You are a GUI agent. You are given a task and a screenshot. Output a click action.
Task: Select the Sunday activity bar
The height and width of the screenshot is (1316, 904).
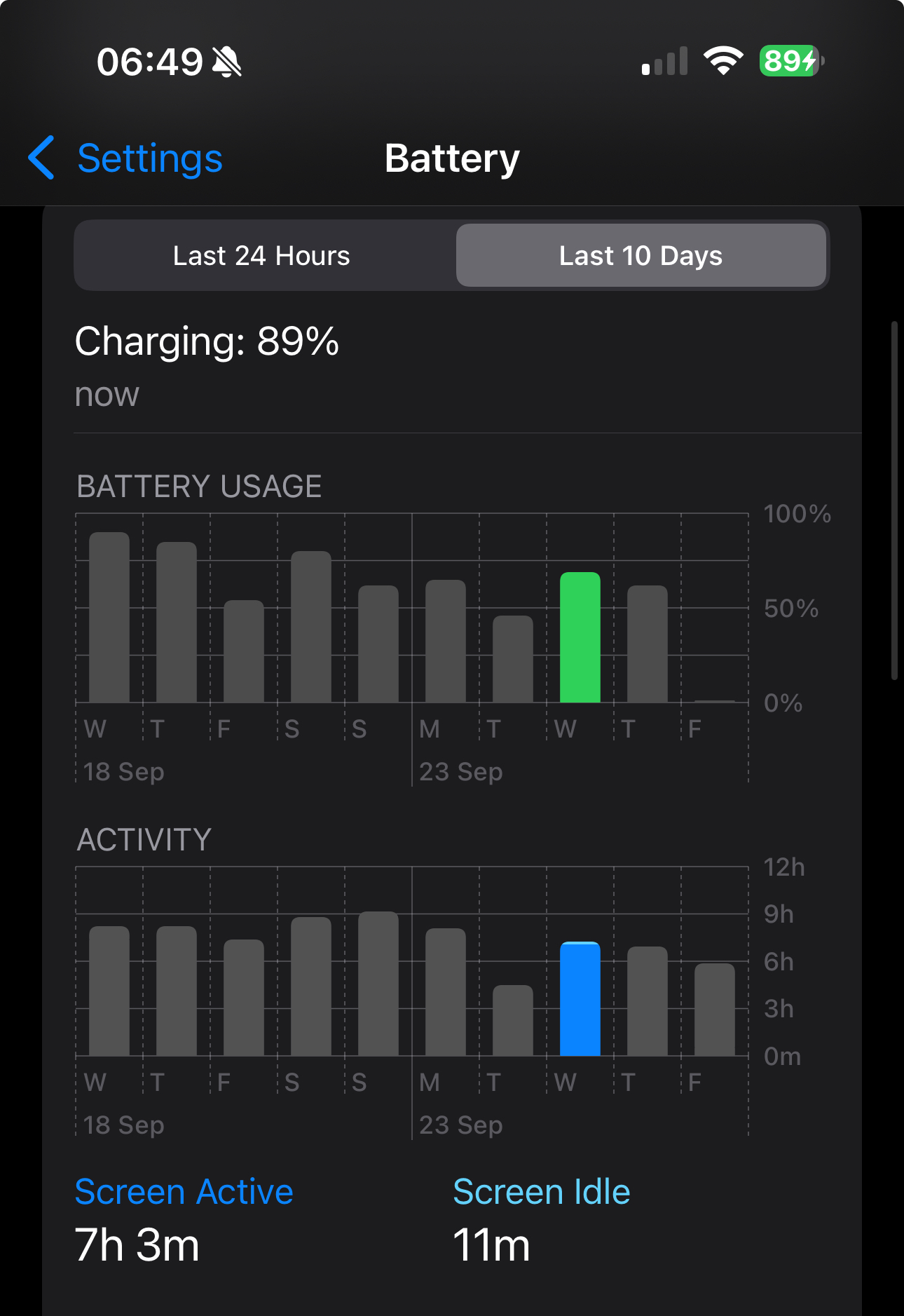(x=378, y=984)
